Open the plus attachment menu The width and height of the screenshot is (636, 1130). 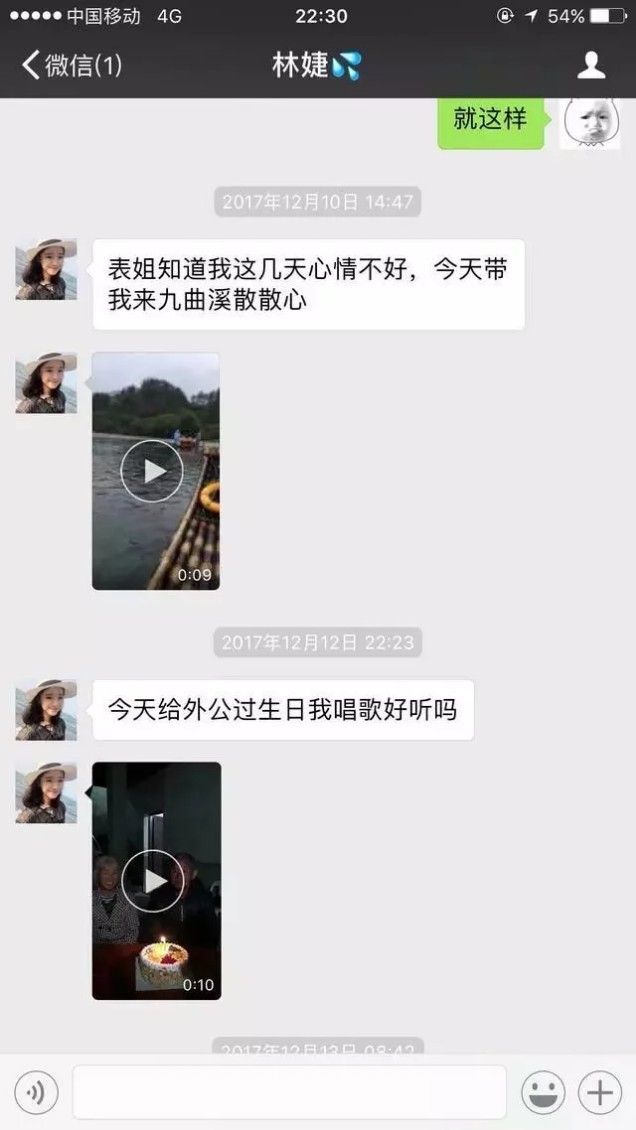(x=600, y=1092)
